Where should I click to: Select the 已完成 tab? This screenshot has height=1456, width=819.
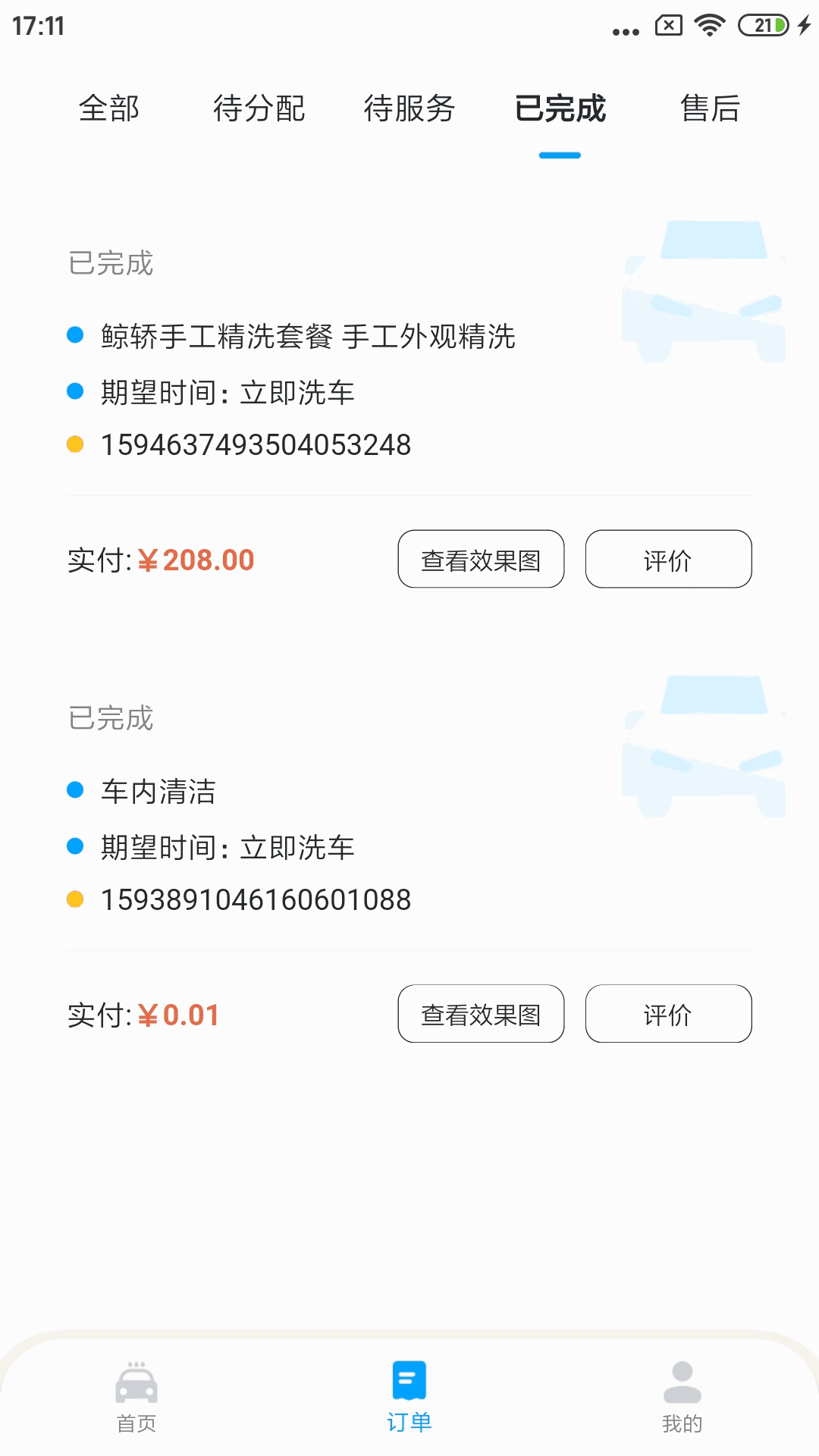click(x=560, y=108)
